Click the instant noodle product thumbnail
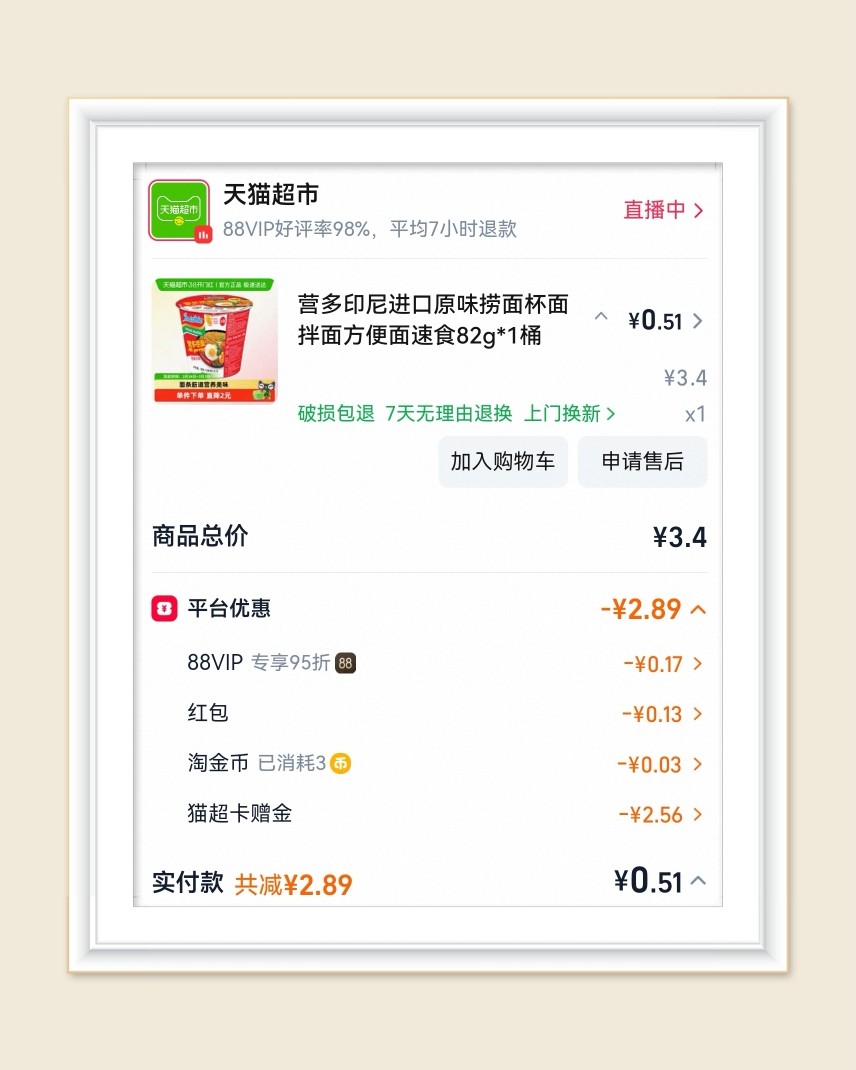The width and height of the screenshot is (856, 1070). (216, 339)
